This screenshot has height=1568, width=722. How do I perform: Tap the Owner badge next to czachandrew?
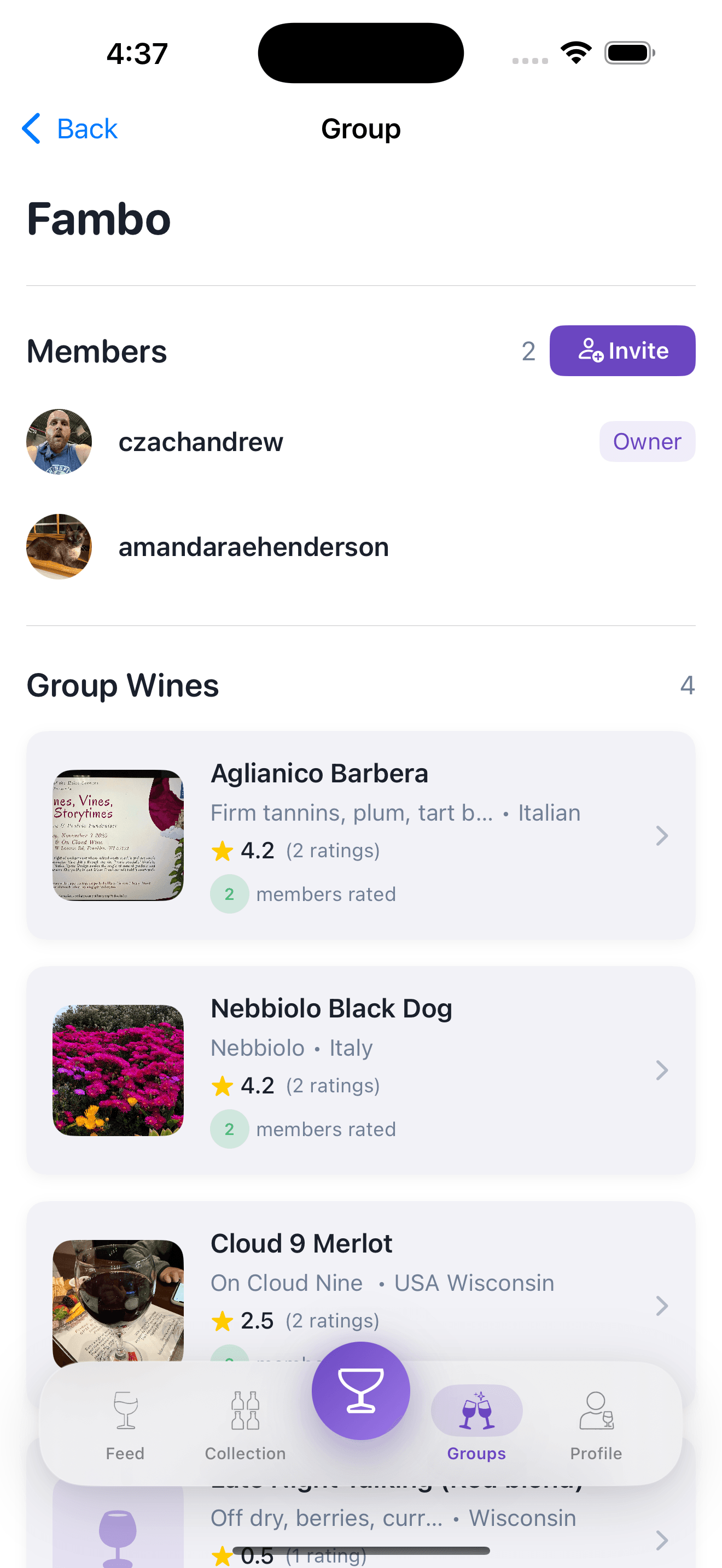pos(647,441)
